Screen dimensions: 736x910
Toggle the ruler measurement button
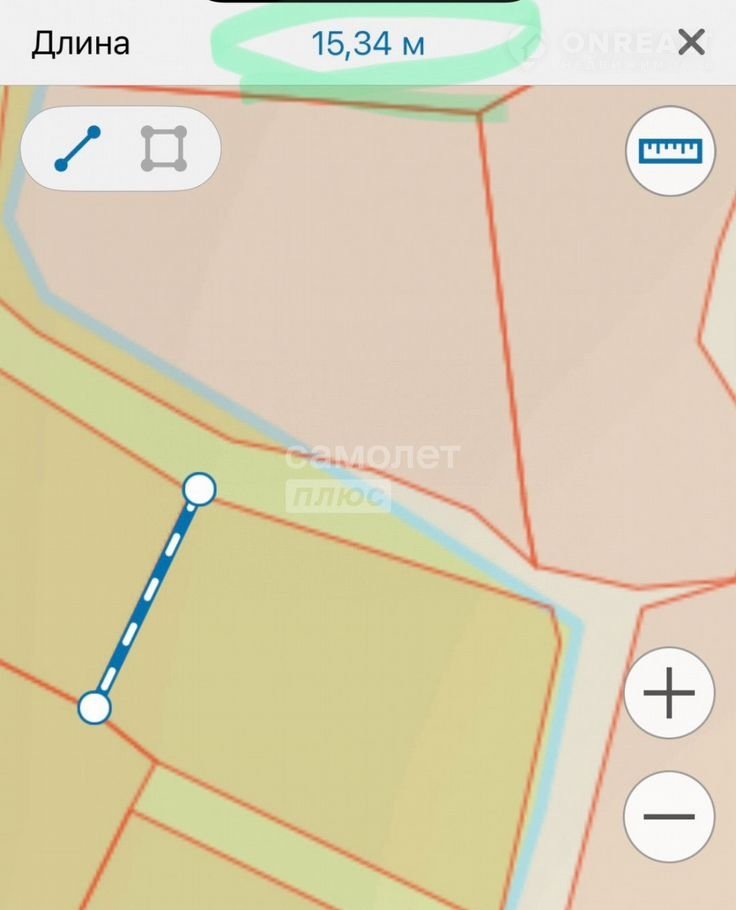(x=670, y=151)
